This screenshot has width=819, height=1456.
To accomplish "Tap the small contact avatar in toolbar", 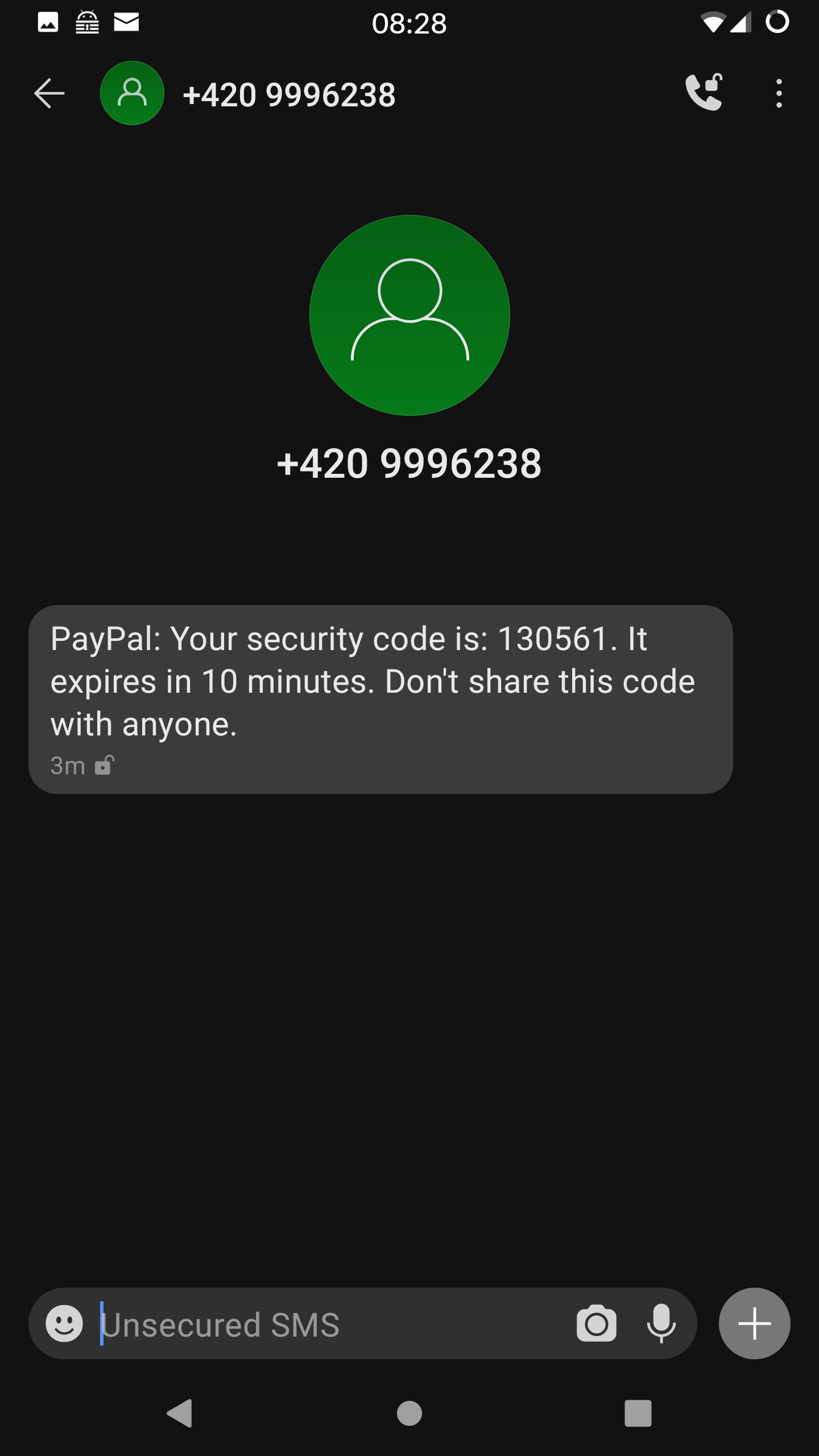I will point(132,93).
